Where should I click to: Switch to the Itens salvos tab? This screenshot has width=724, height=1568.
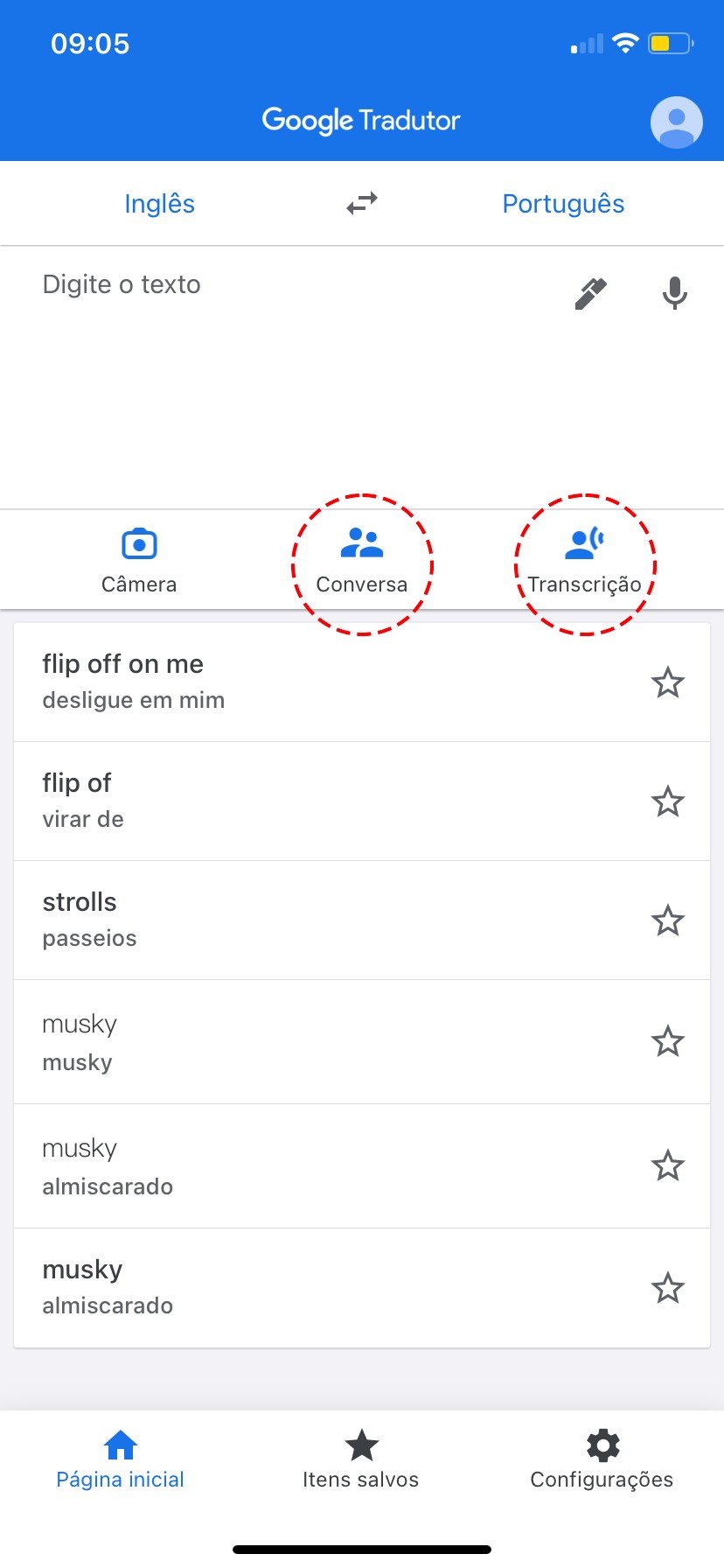pyautogui.click(x=361, y=1459)
